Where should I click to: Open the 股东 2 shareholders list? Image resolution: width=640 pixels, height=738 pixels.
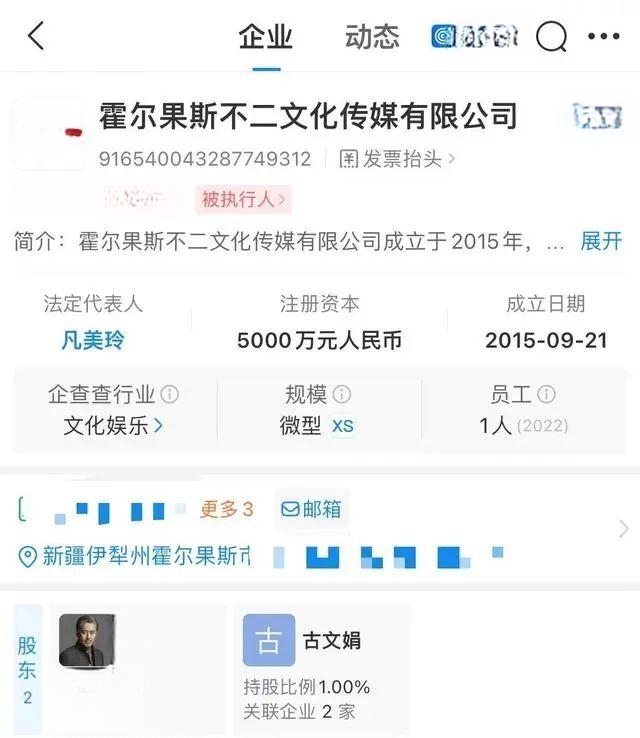click(27, 670)
